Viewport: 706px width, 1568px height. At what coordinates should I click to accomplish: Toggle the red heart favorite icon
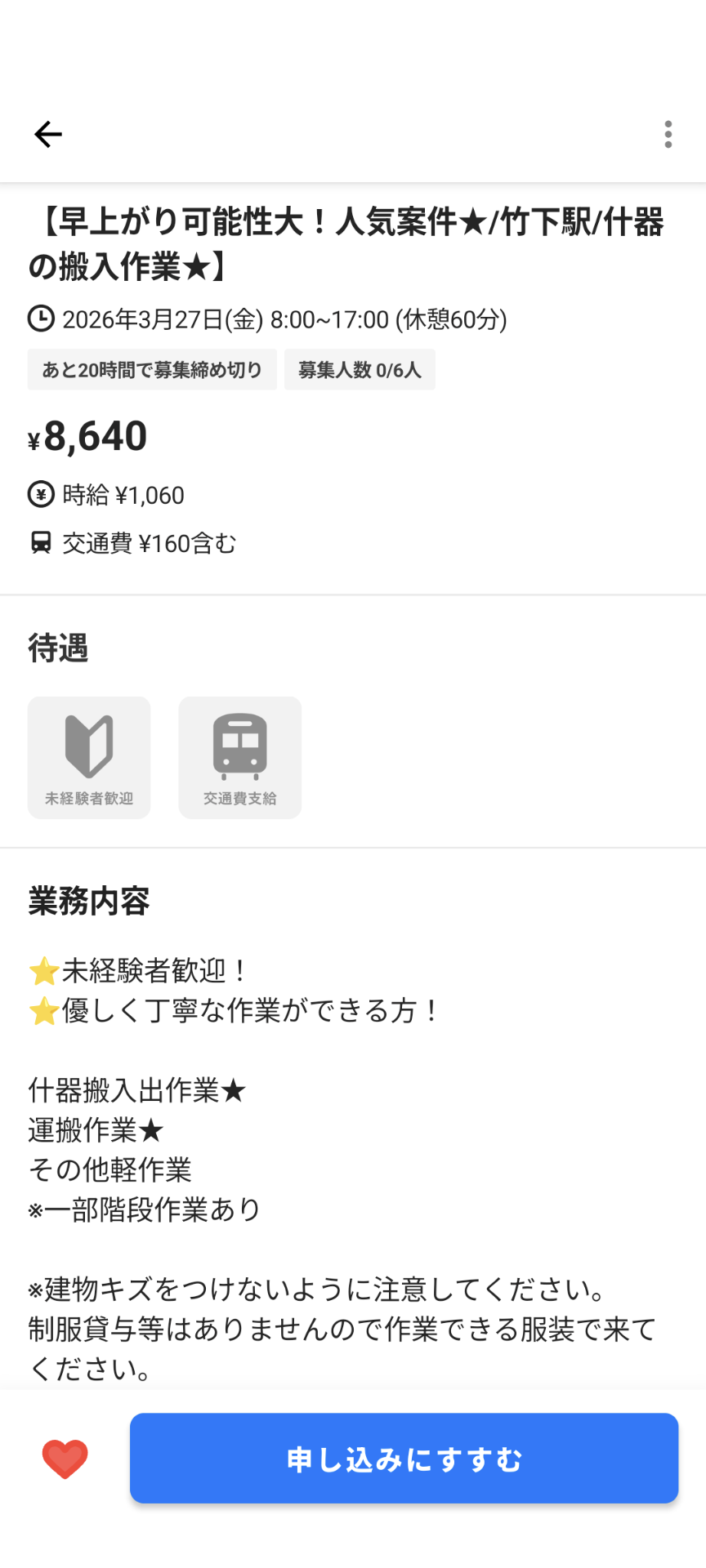(x=65, y=1459)
